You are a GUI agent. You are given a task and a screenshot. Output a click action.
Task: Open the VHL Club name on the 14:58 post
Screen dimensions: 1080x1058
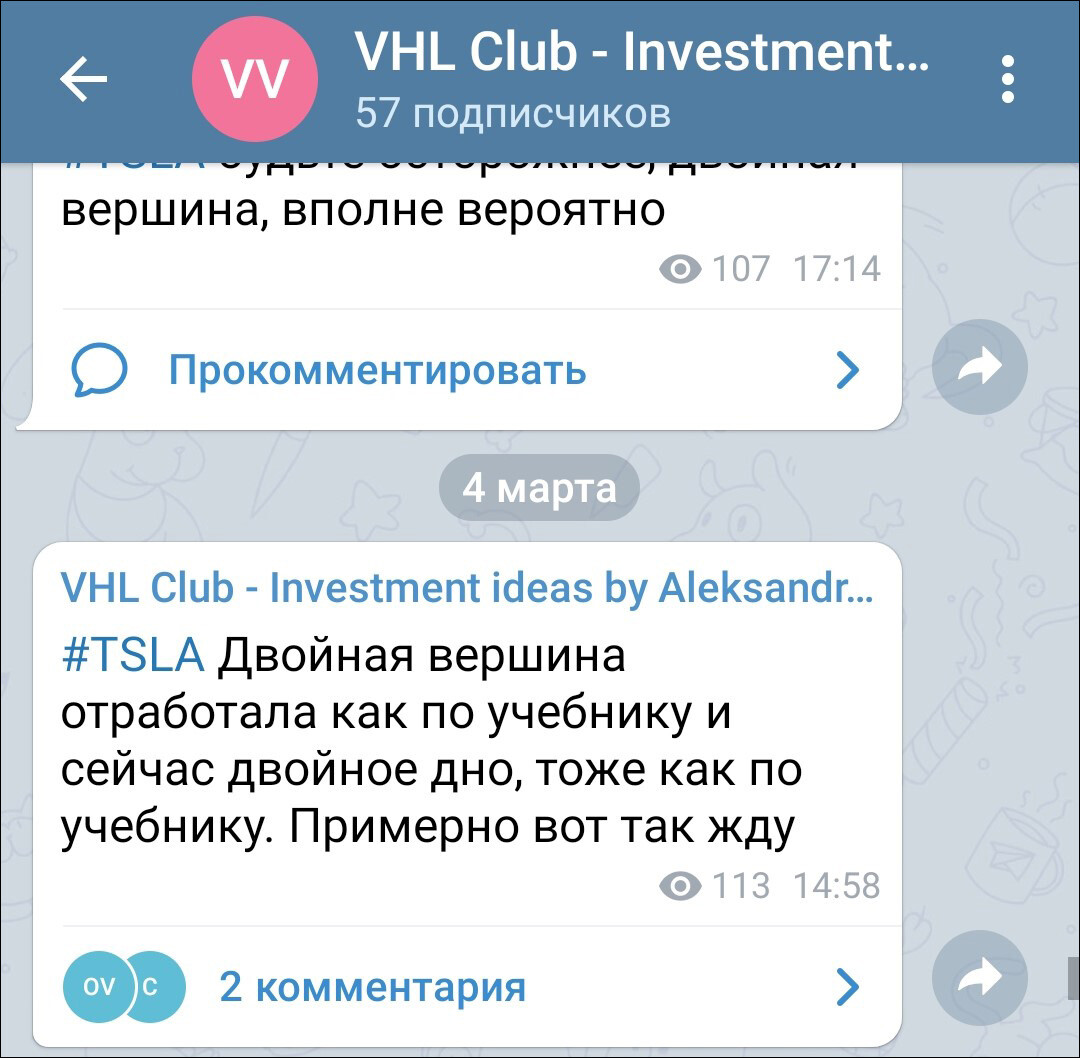click(466, 588)
